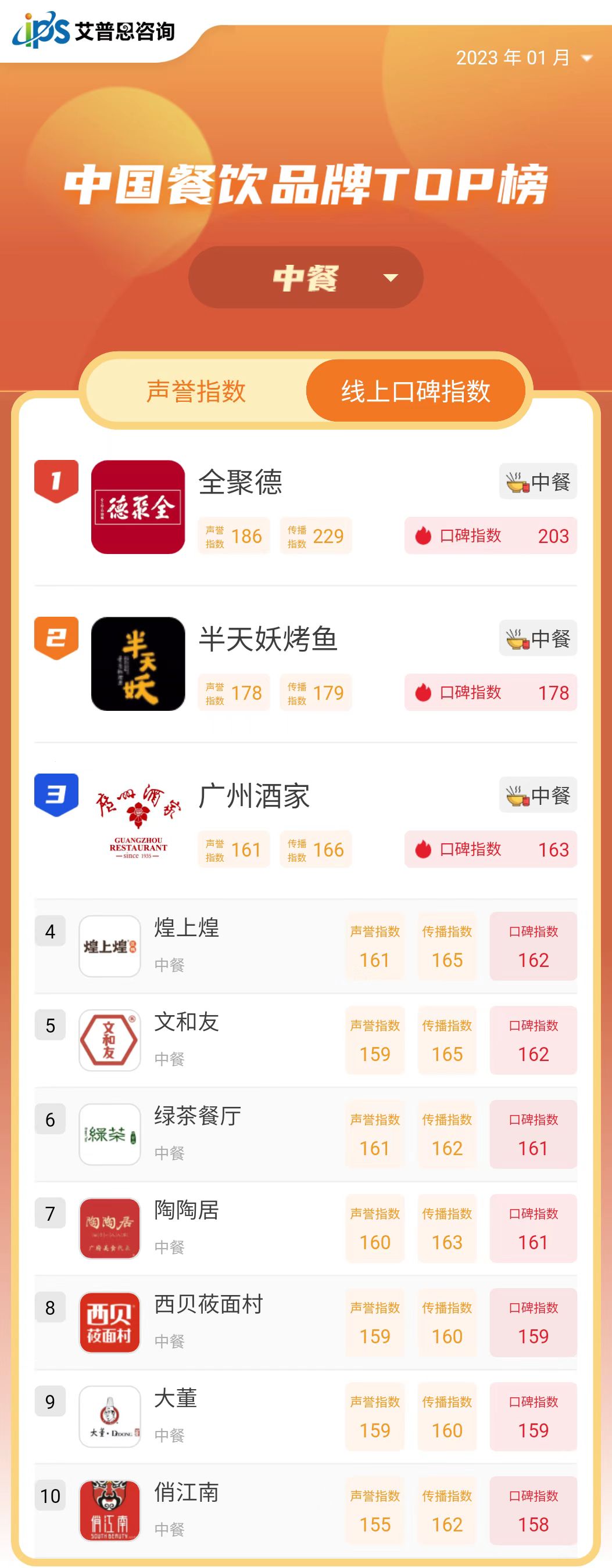Expand the 中餐 category dropdown
The image size is (612, 1568).
[x=306, y=278]
